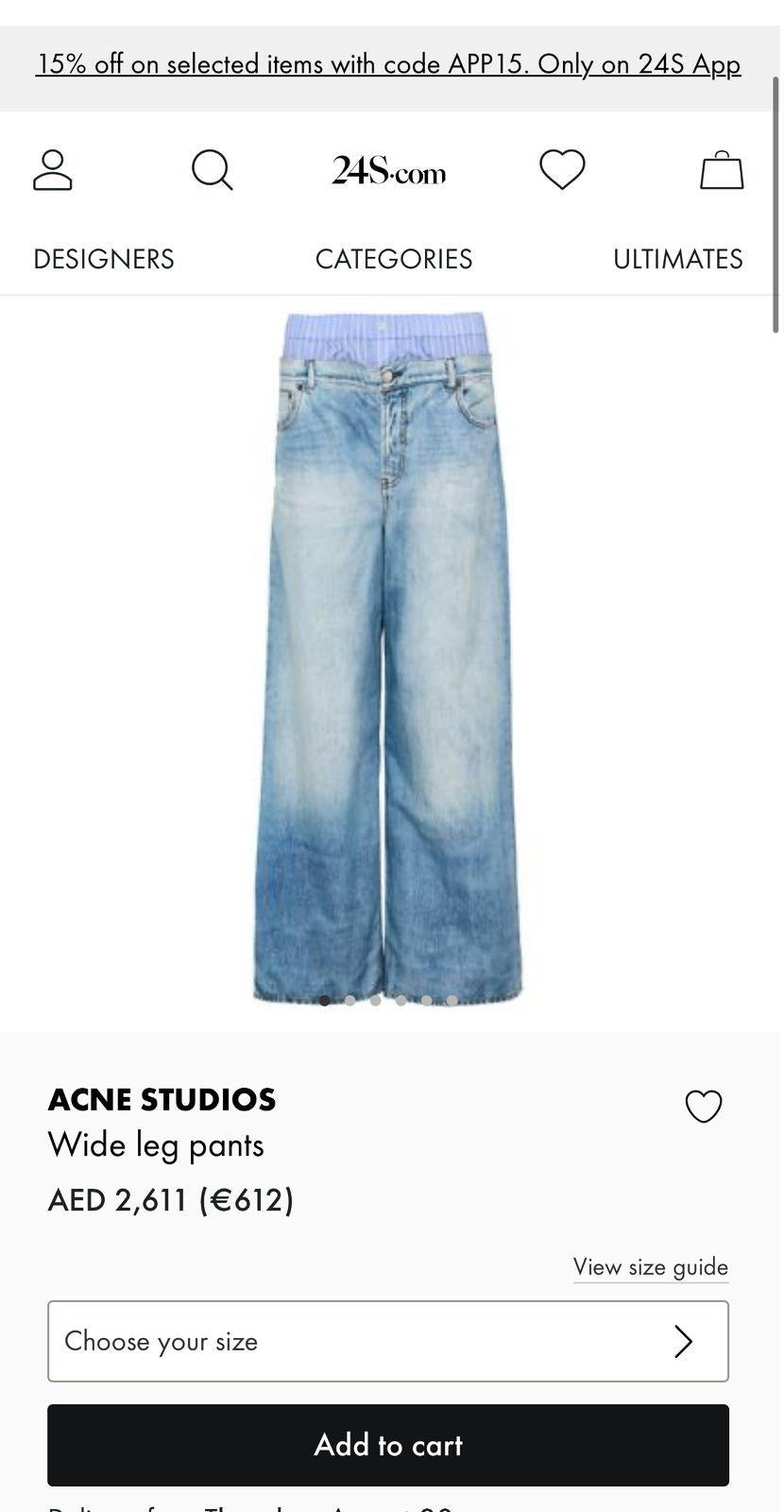784x1512 pixels.
Task: View the wishlist heart in header
Action: 562,170
